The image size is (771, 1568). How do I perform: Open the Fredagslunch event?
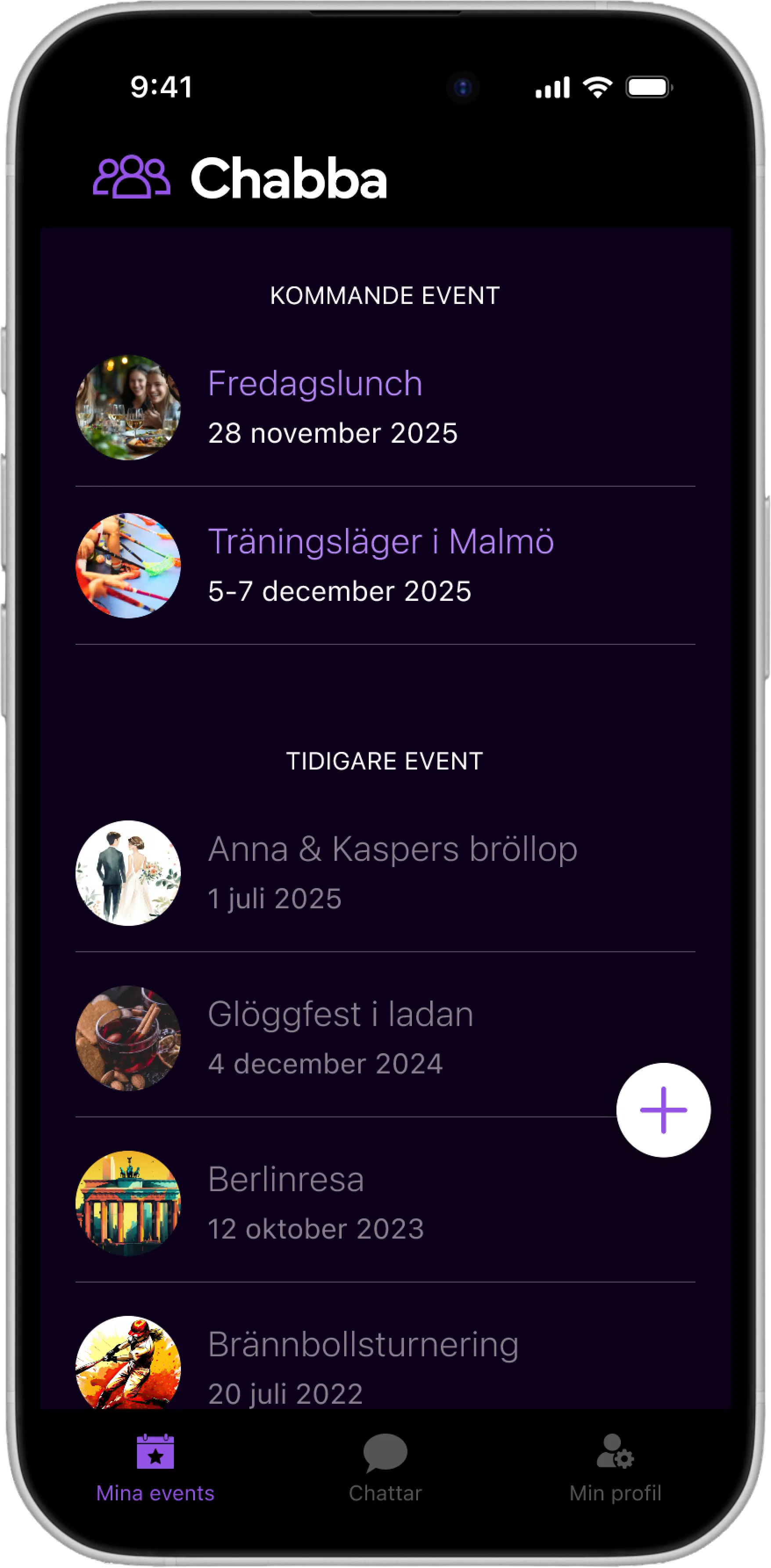point(315,384)
